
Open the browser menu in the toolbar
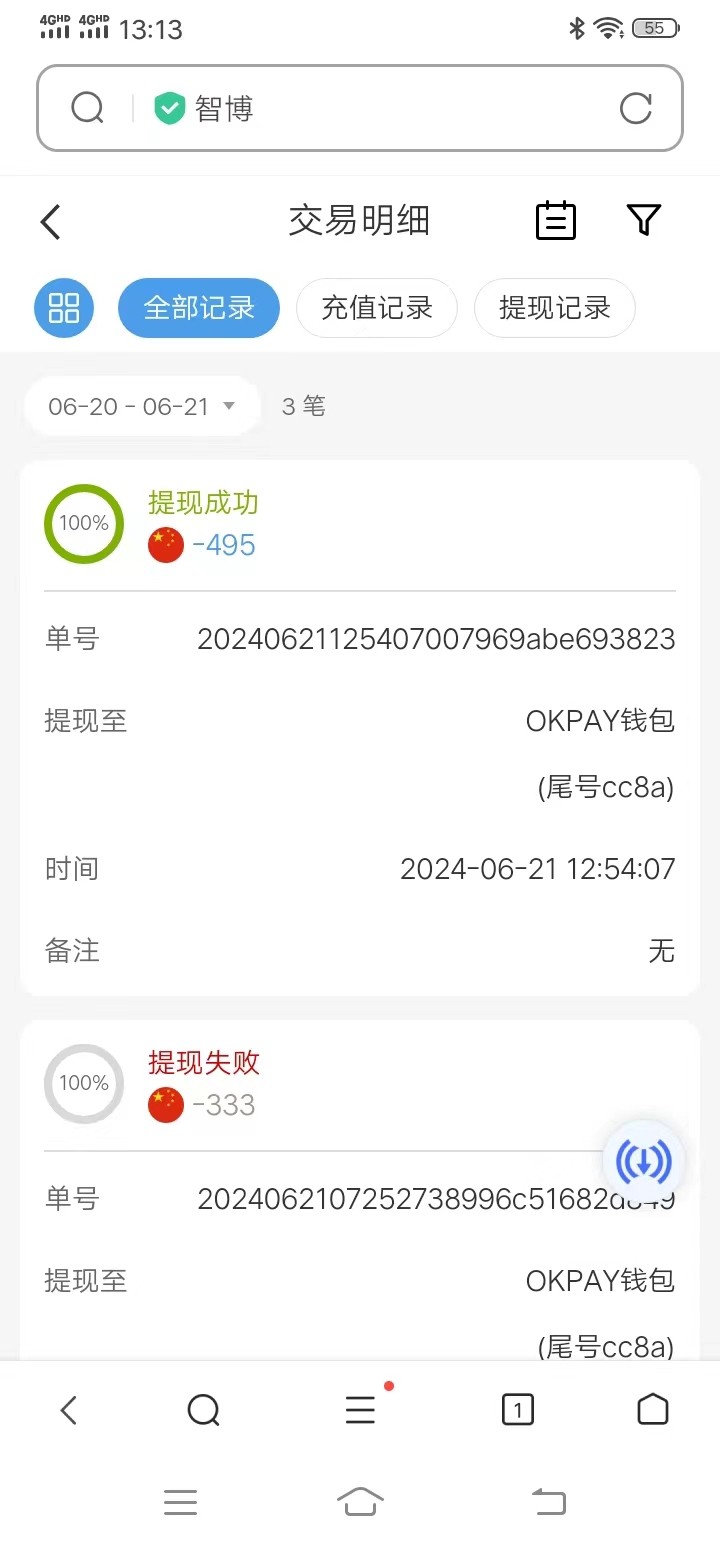tap(360, 1410)
